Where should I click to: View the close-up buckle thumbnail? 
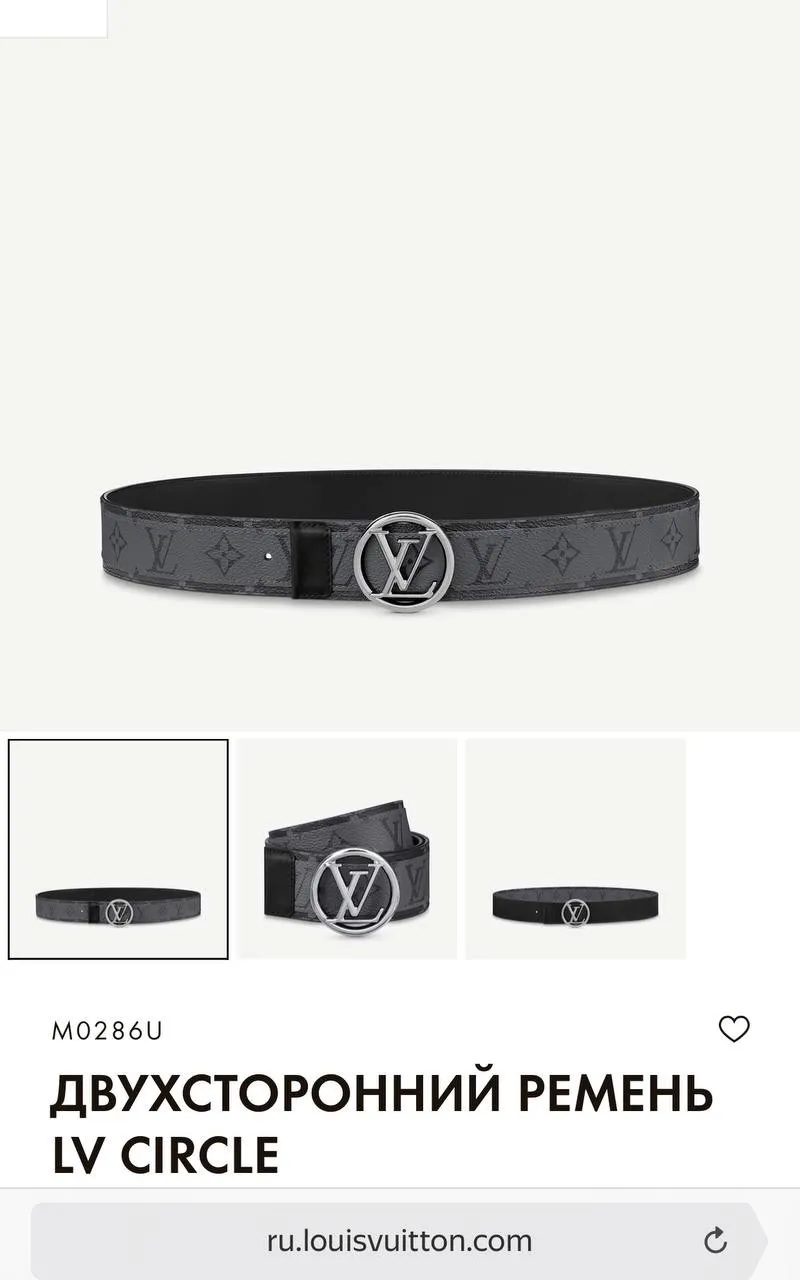tap(347, 849)
